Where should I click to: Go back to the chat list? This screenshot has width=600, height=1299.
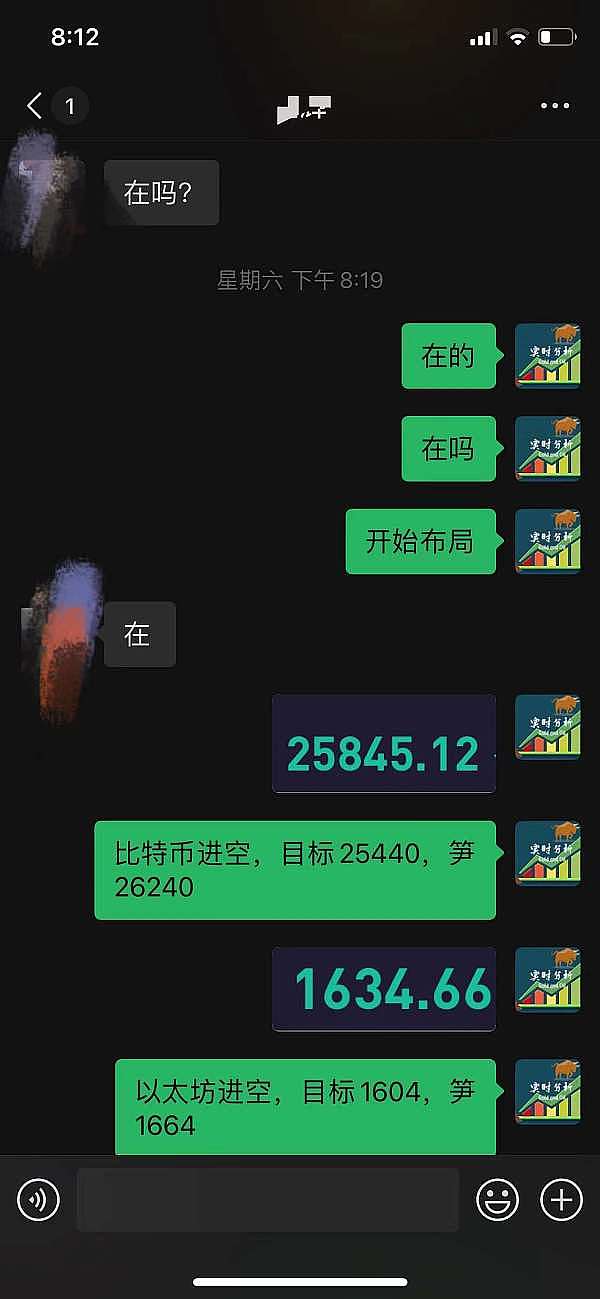click(35, 106)
